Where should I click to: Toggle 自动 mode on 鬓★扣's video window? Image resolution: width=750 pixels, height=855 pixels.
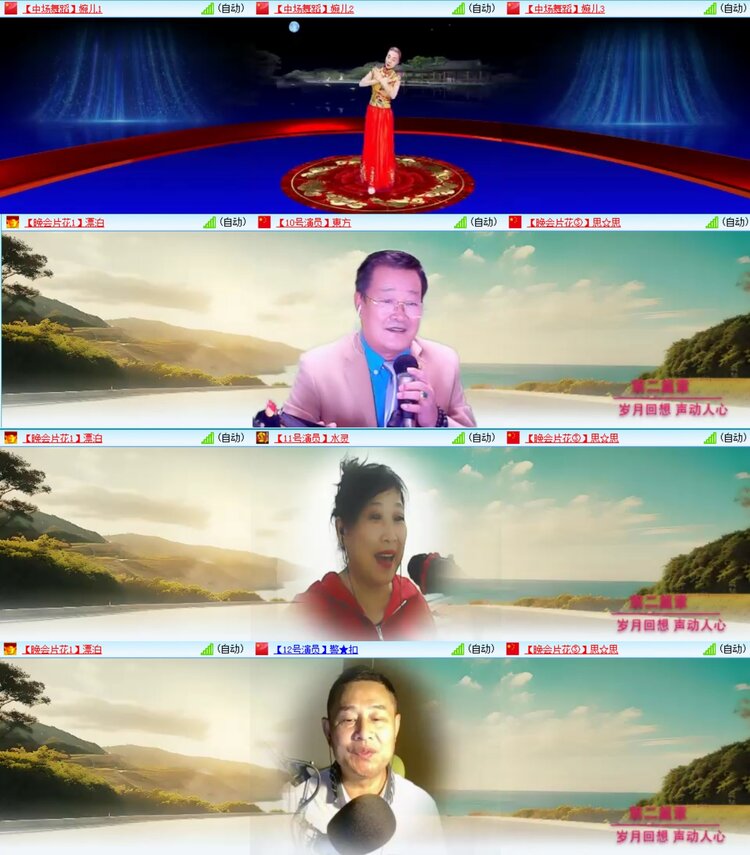click(479, 649)
